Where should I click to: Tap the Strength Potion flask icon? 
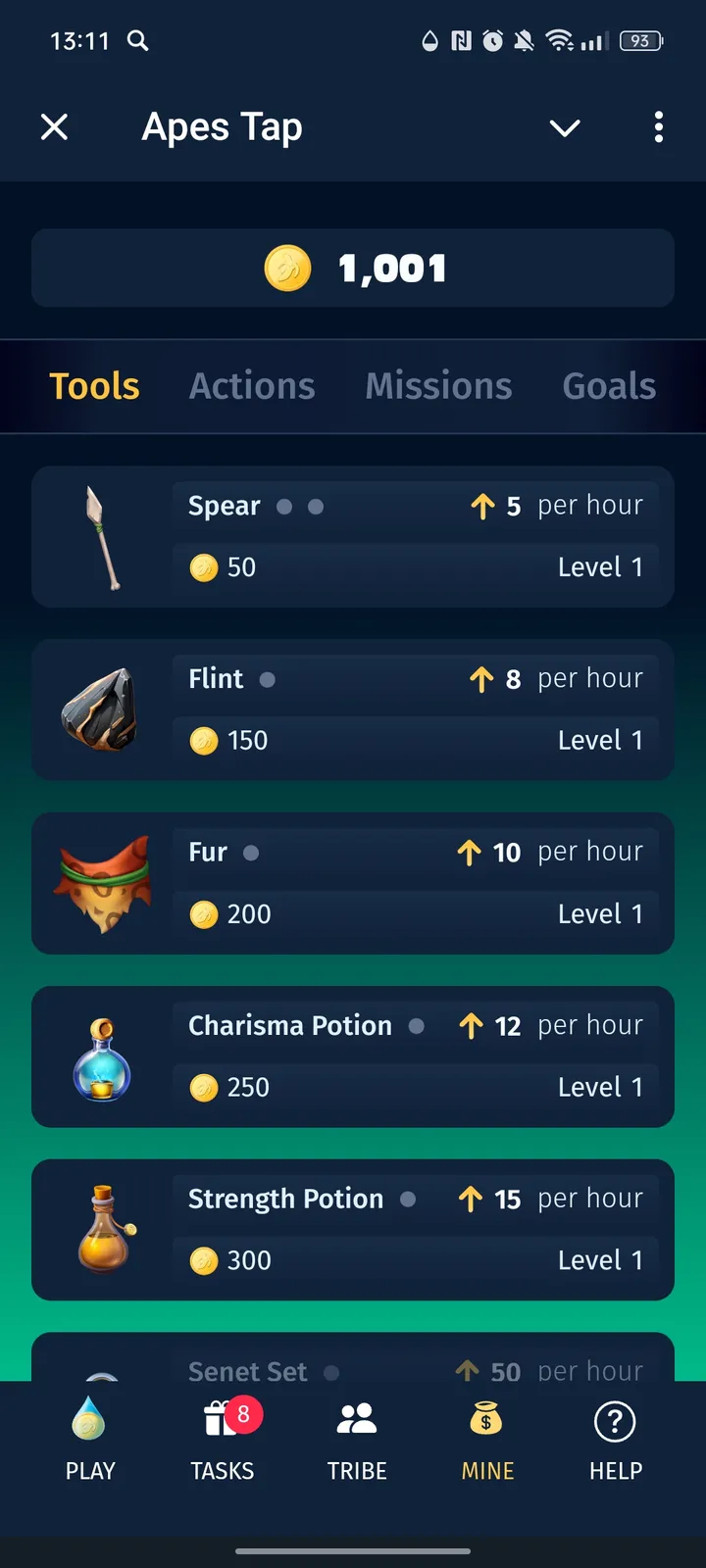coord(101,1228)
